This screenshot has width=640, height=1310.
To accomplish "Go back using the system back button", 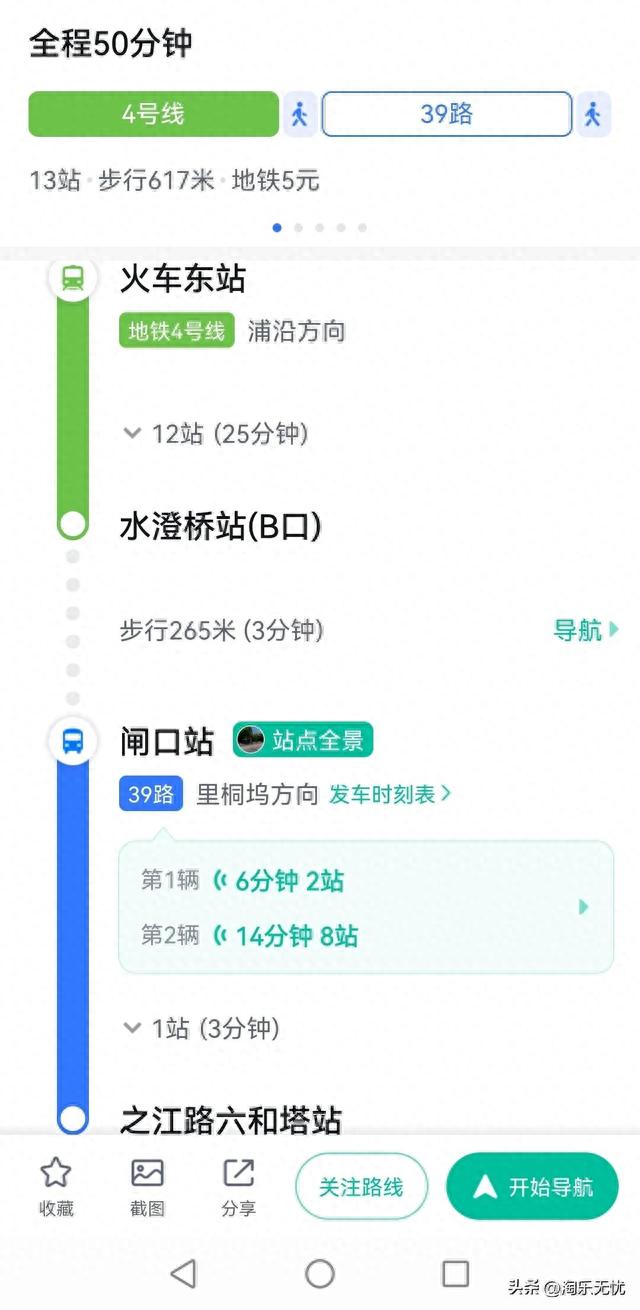I will click(183, 1273).
